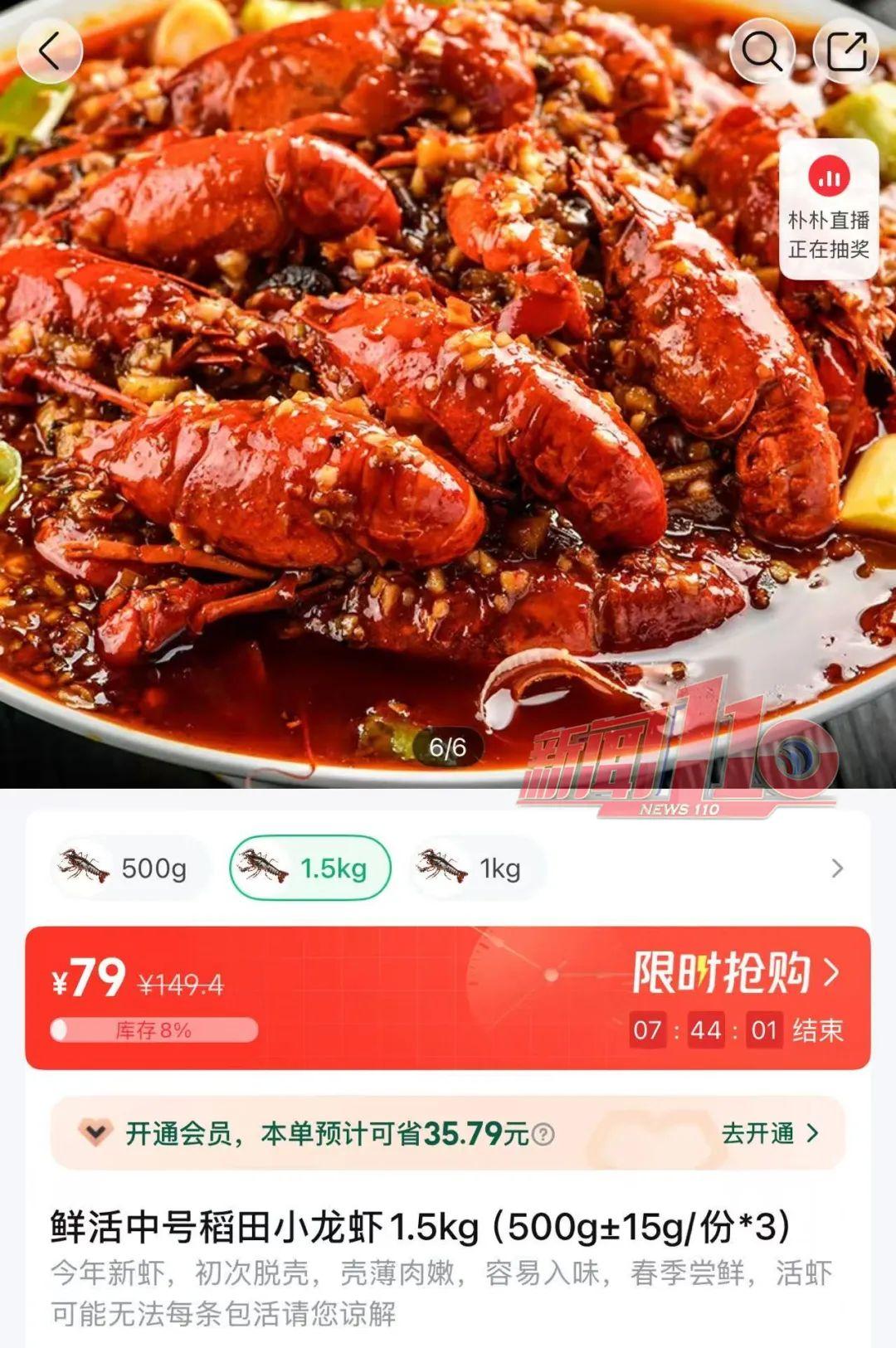The image size is (896, 1348).
Task: Select the 500g size option
Action: (x=129, y=868)
